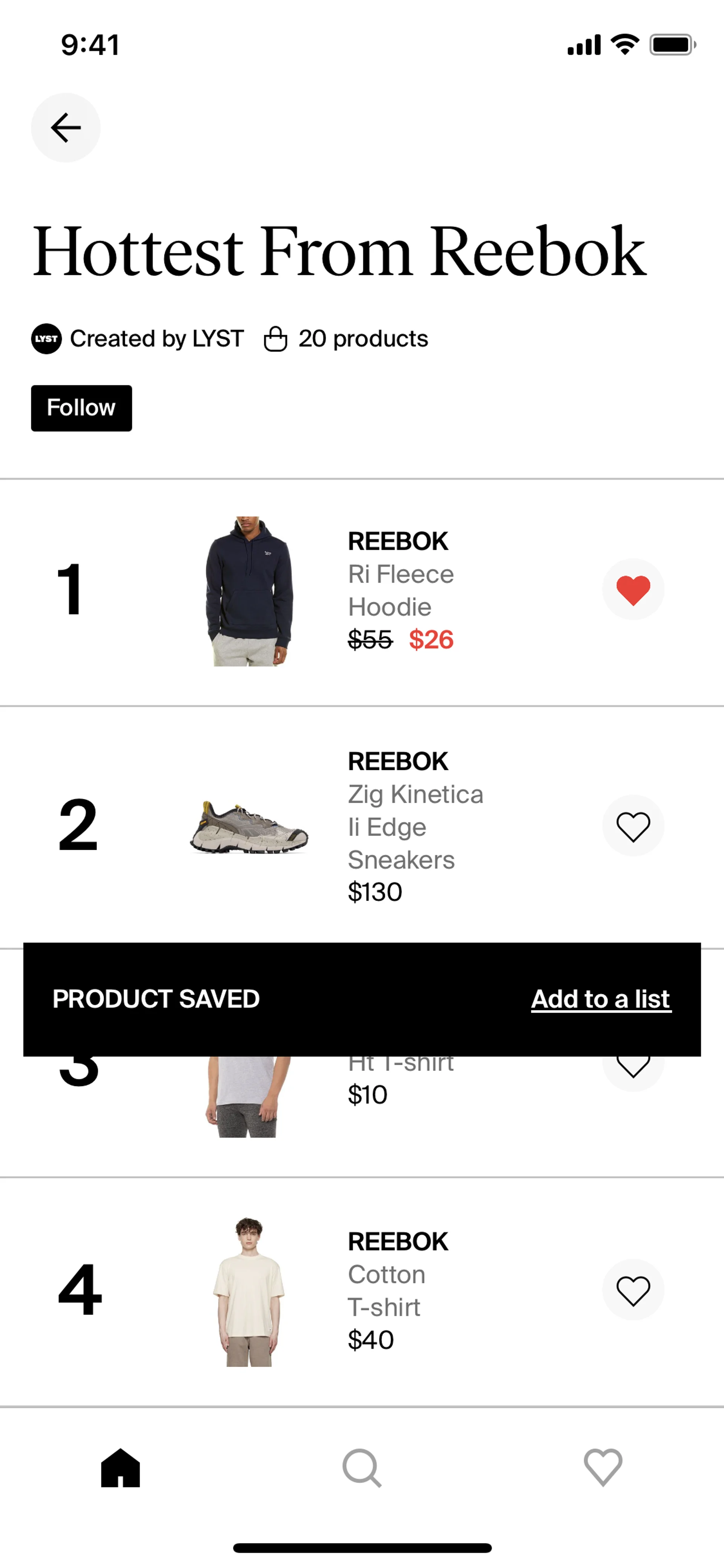The height and width of the screenshot is (1568, 724).
Task: Save the Zig Kinetica Ii Edge Sneakers
Action: click(633, 826)
